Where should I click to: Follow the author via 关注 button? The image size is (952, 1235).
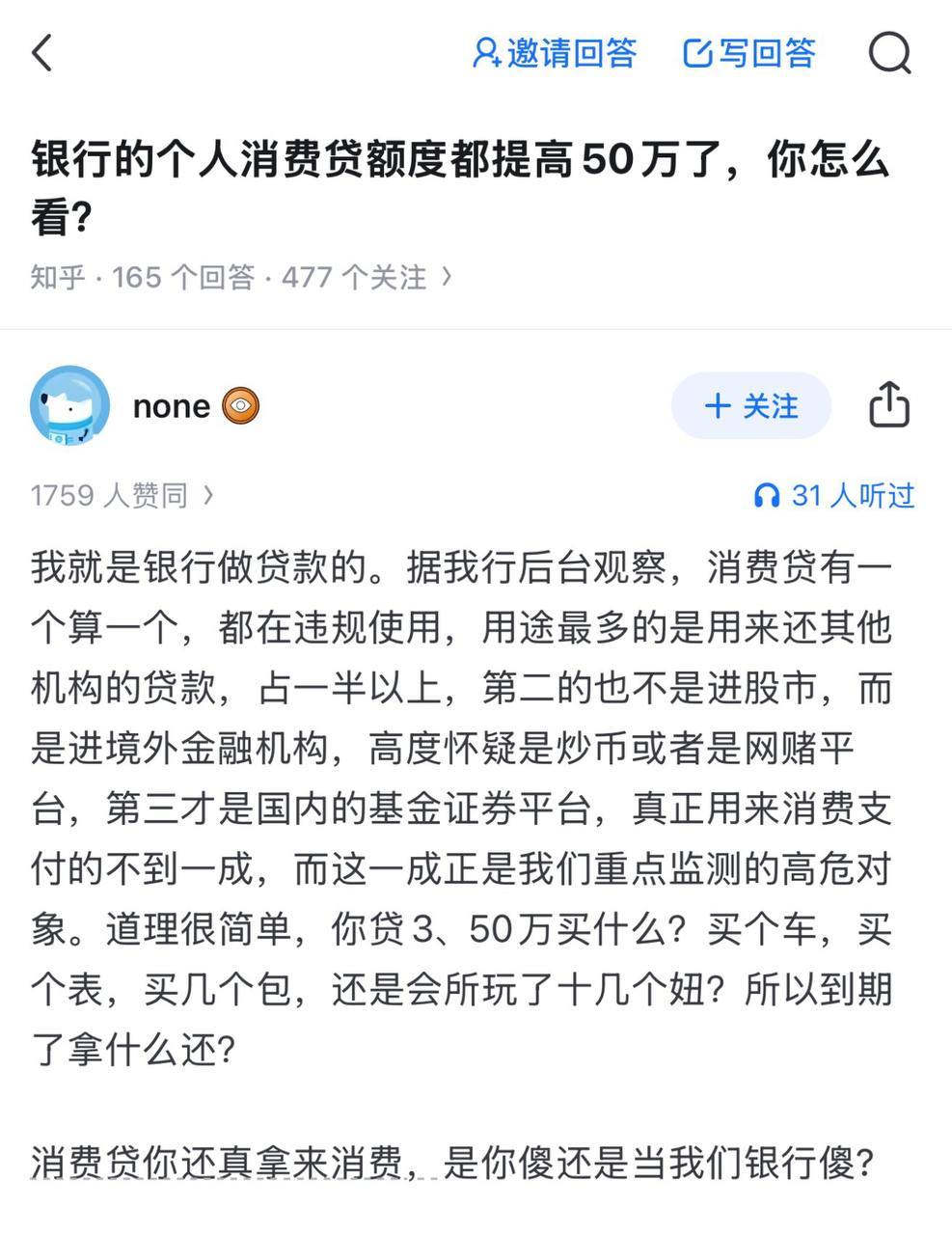pos(750,406)
